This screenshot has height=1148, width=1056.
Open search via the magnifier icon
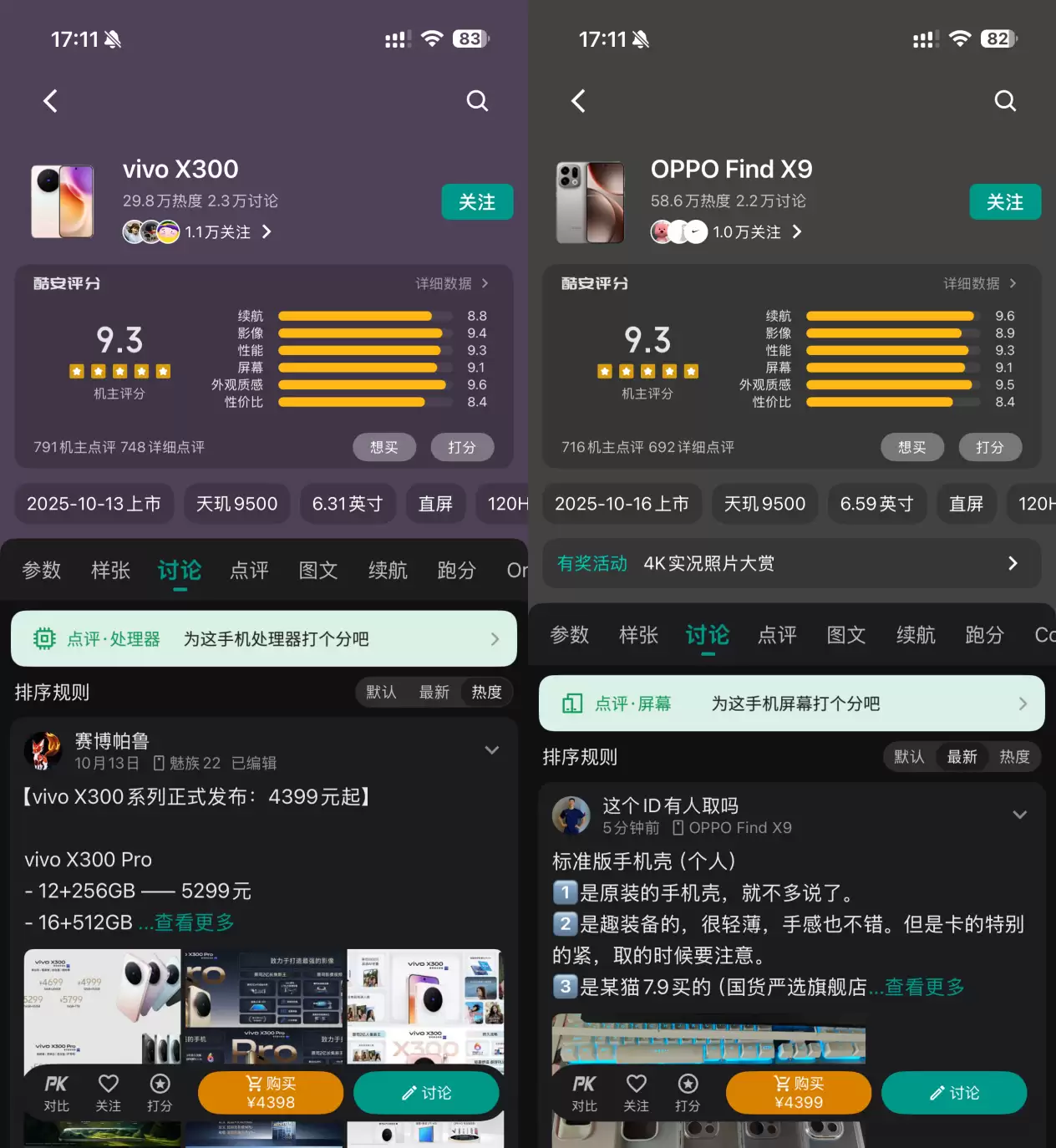(x=478, y=100)
